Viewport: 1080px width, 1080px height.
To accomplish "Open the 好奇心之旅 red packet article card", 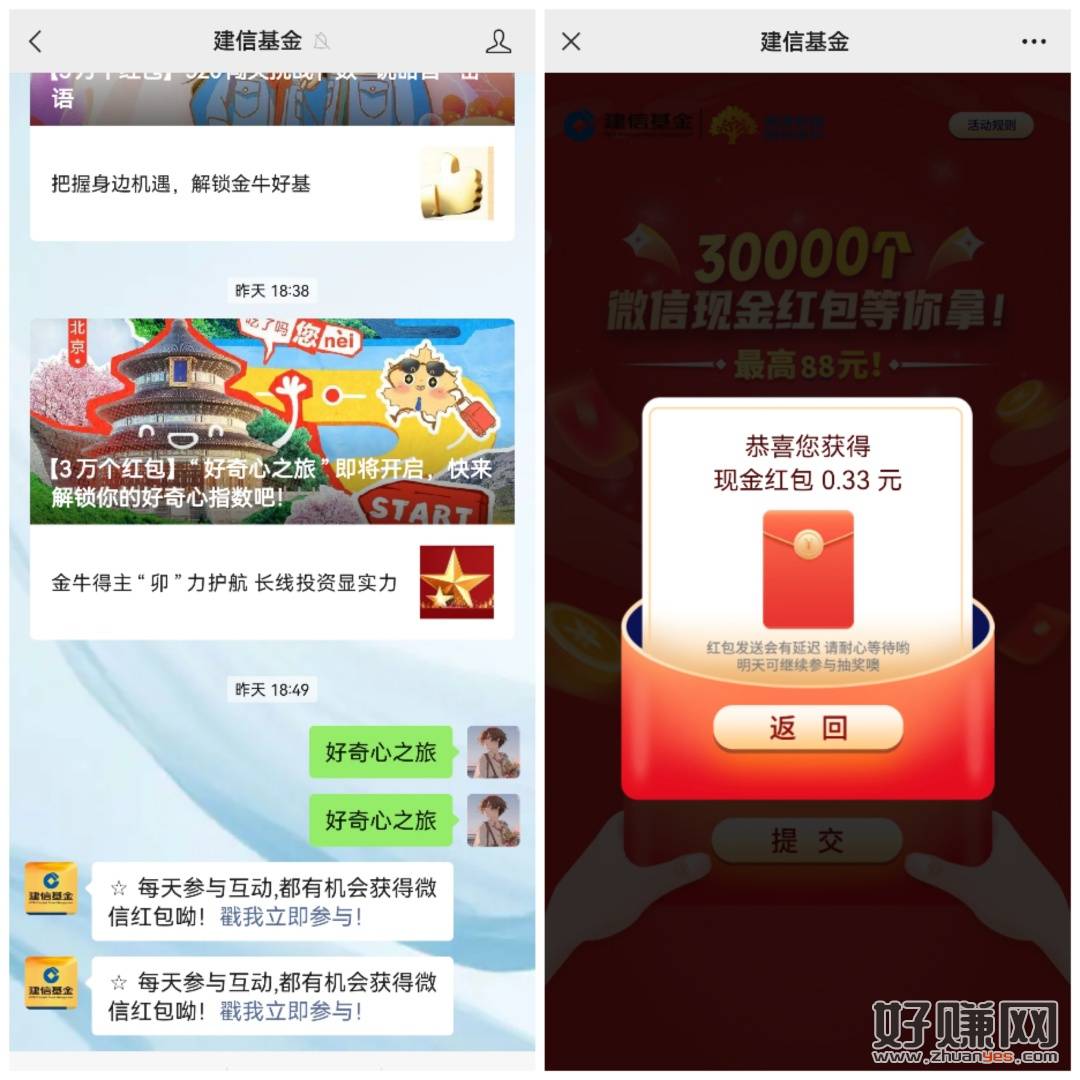I will pyautogui.click(x=271, y=421).
